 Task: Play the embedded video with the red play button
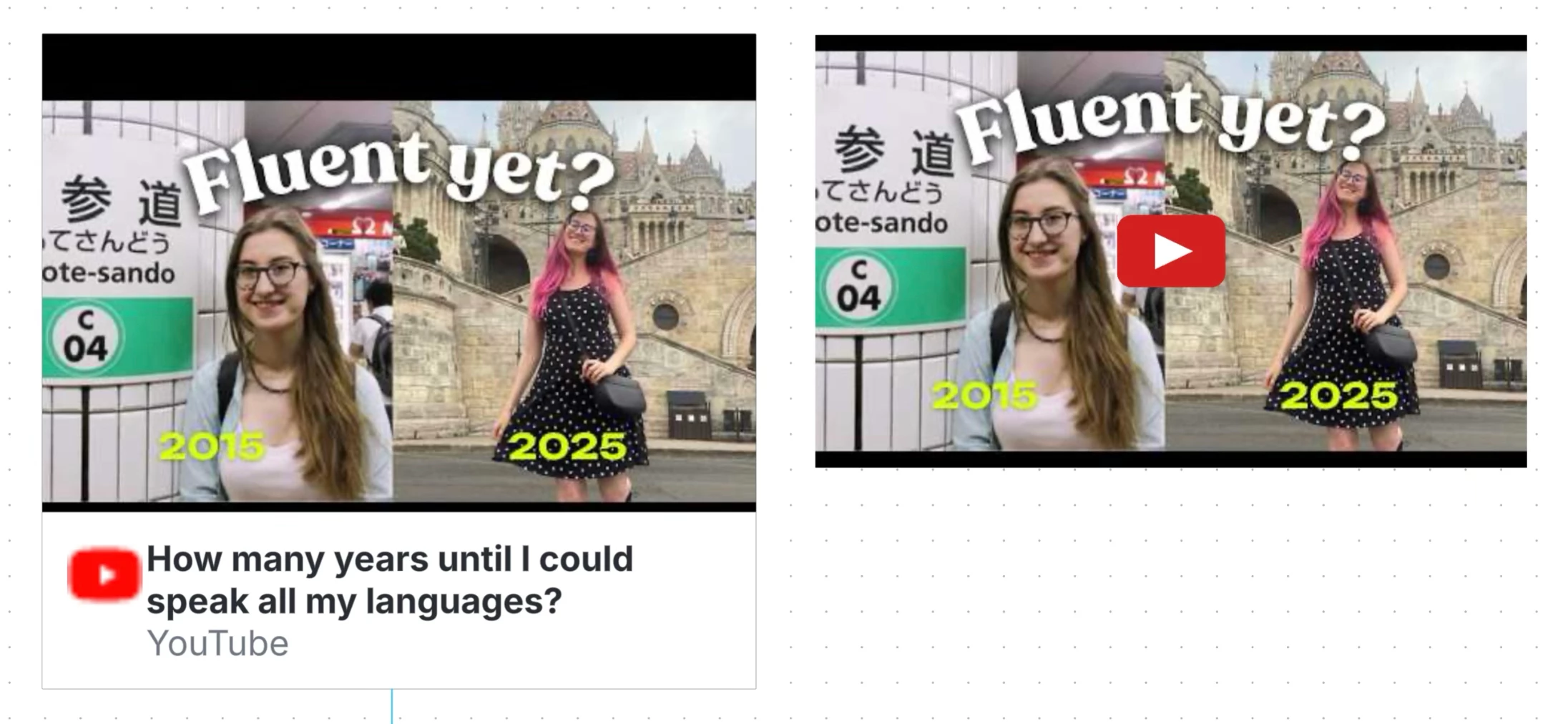pyautogui.click(x=1170, y=251)
